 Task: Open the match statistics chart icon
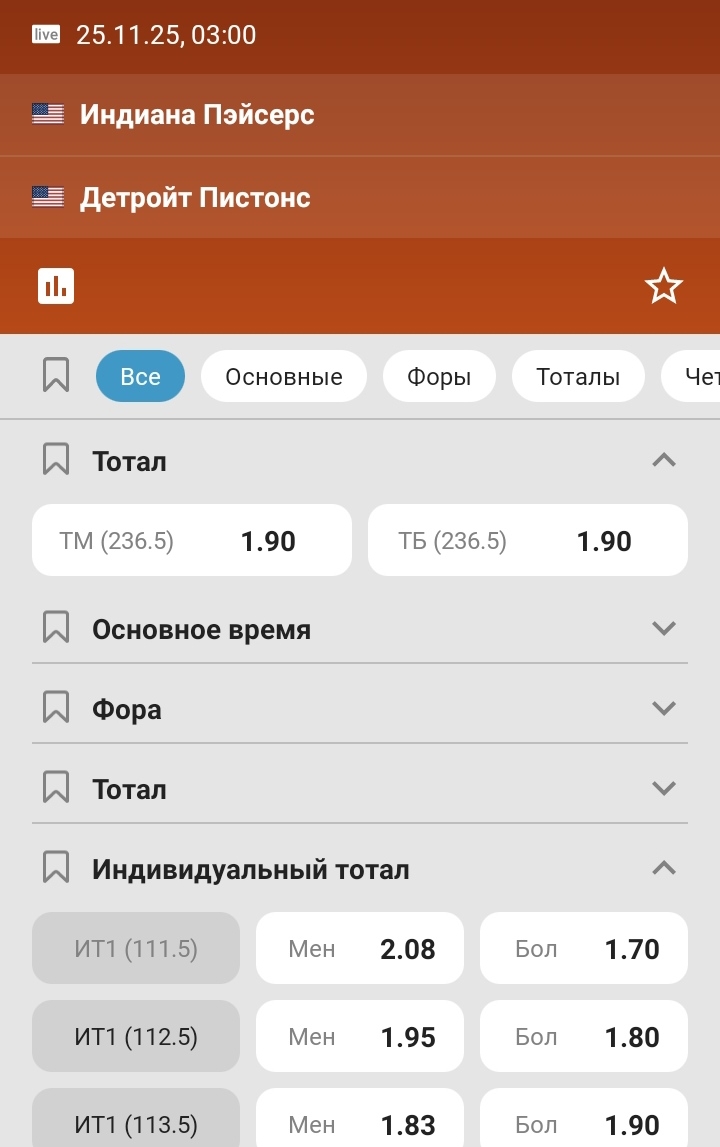coord(56,286)
